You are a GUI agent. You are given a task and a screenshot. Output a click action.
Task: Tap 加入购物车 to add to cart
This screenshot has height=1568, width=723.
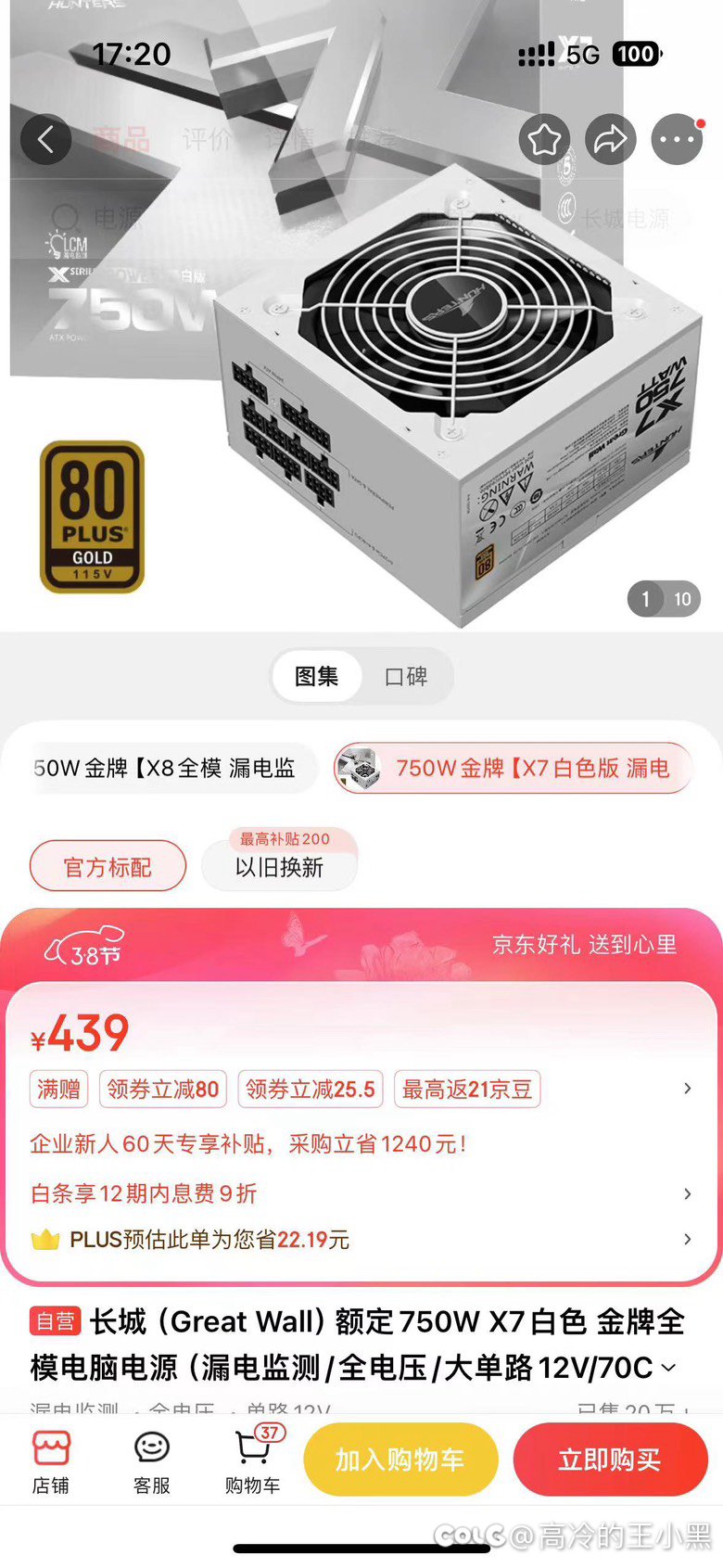tap(400, 1460)
